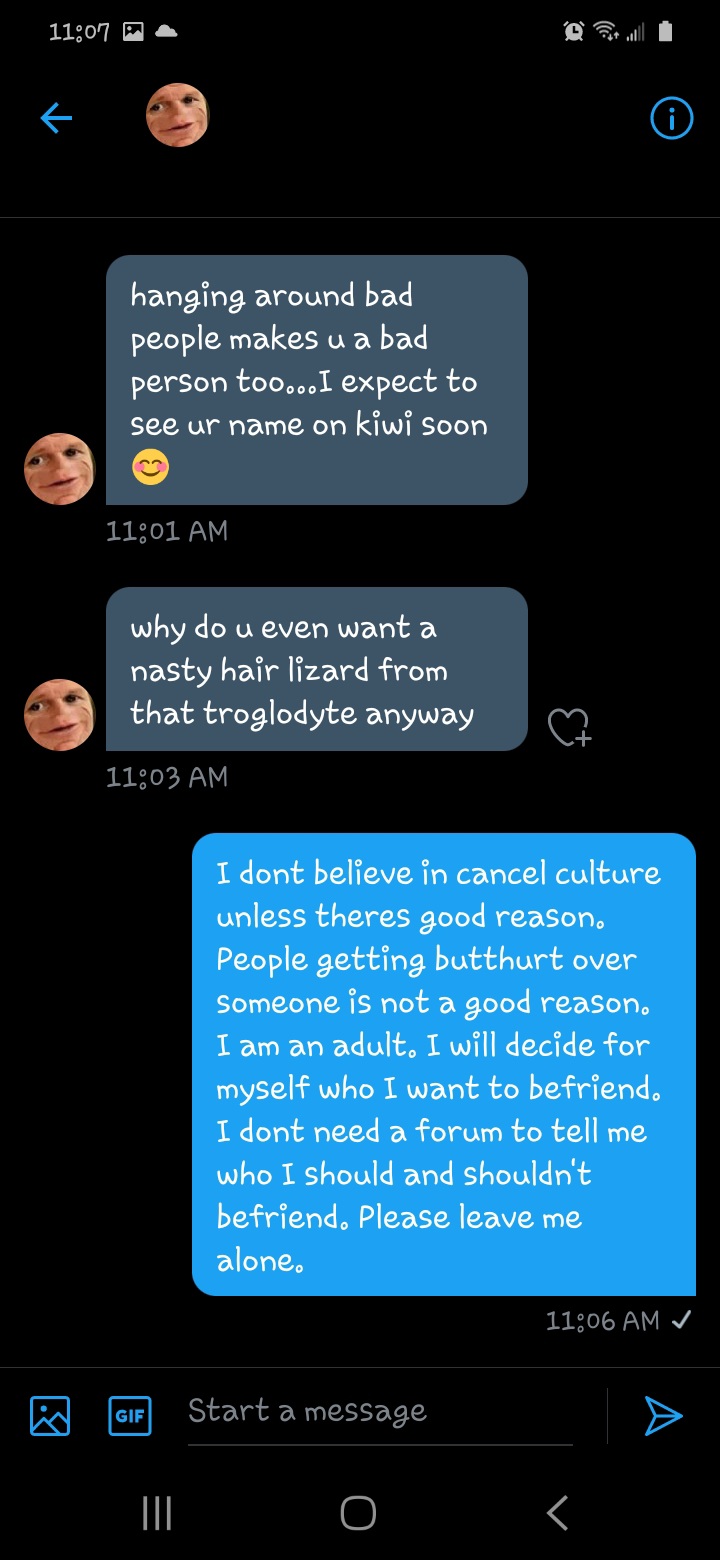Open the contact's avatar in the header
This screenshot has height=1560, width=720.
(x=178, y=116)
